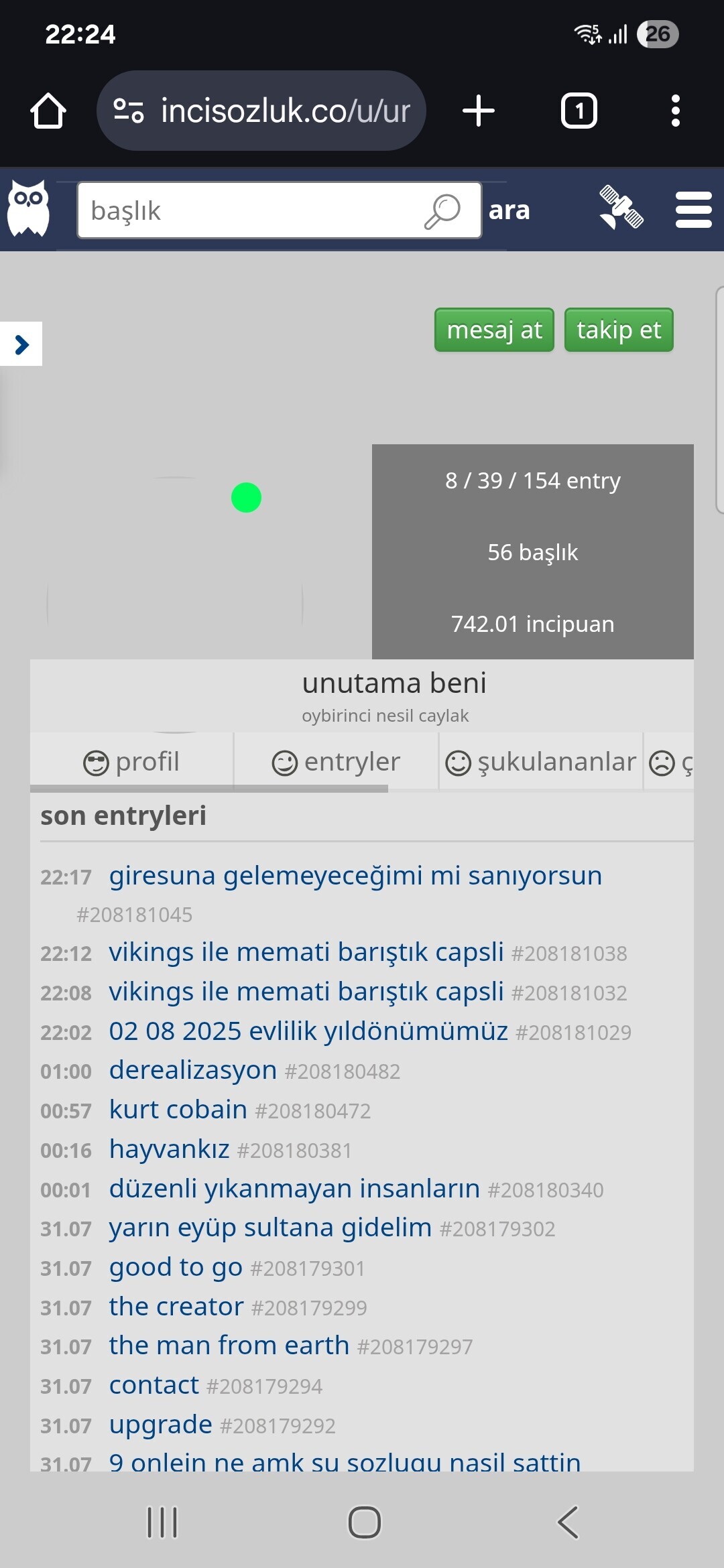Open the derealizasyon entry
This screenshot has height=1568, width=724.
pyautogui.click(x=193, y=1070)
